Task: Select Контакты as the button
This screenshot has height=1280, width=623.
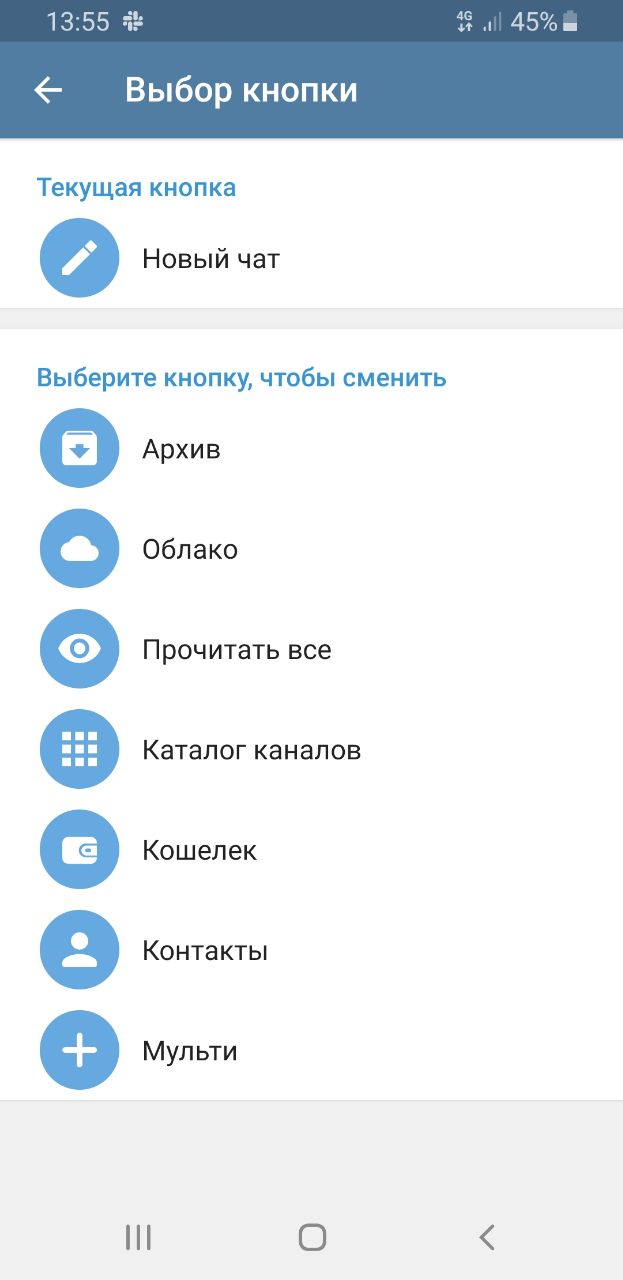Action: coord(311,950)
